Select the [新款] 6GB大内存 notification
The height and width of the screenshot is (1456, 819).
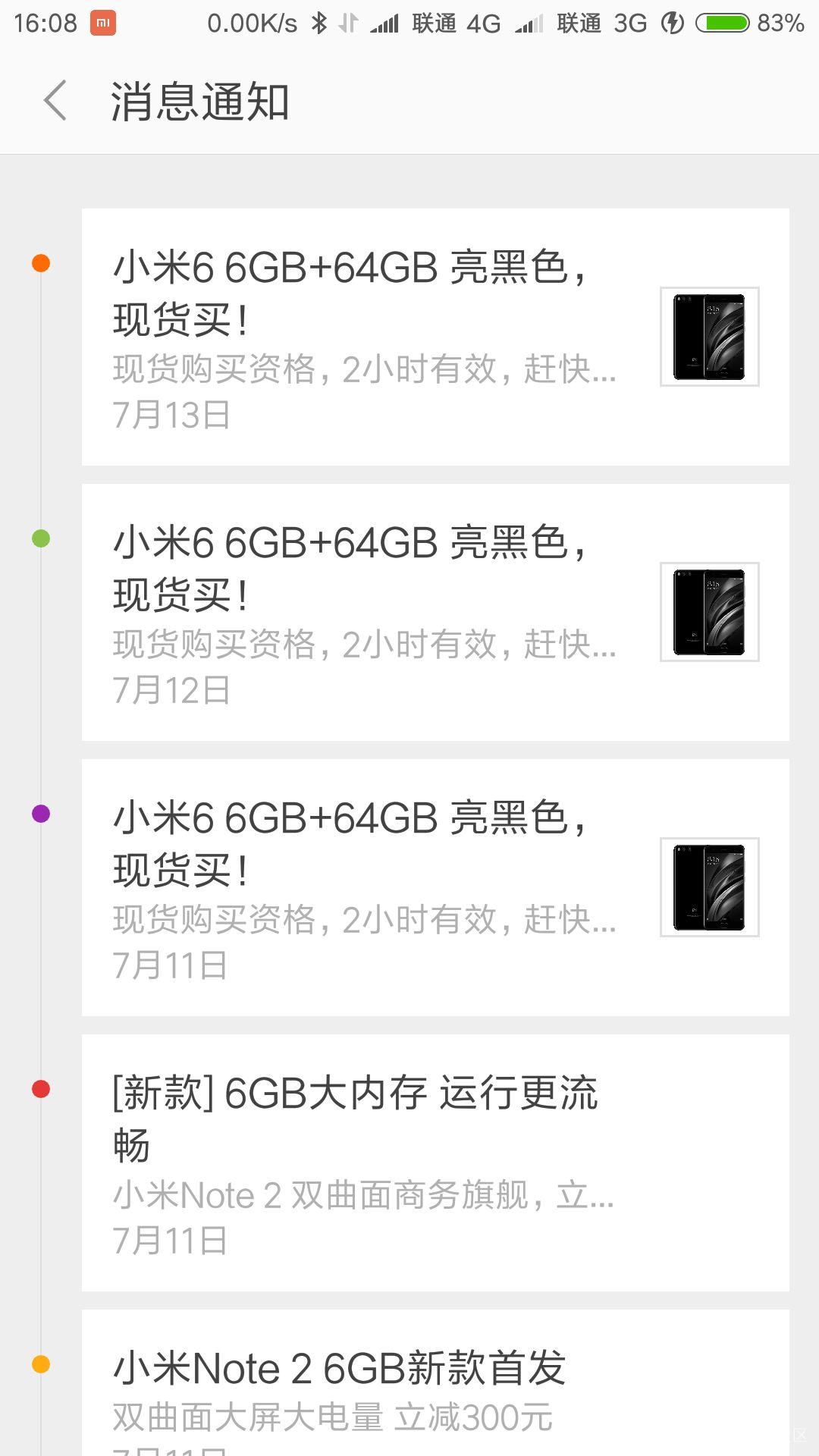click(409, 1153)
